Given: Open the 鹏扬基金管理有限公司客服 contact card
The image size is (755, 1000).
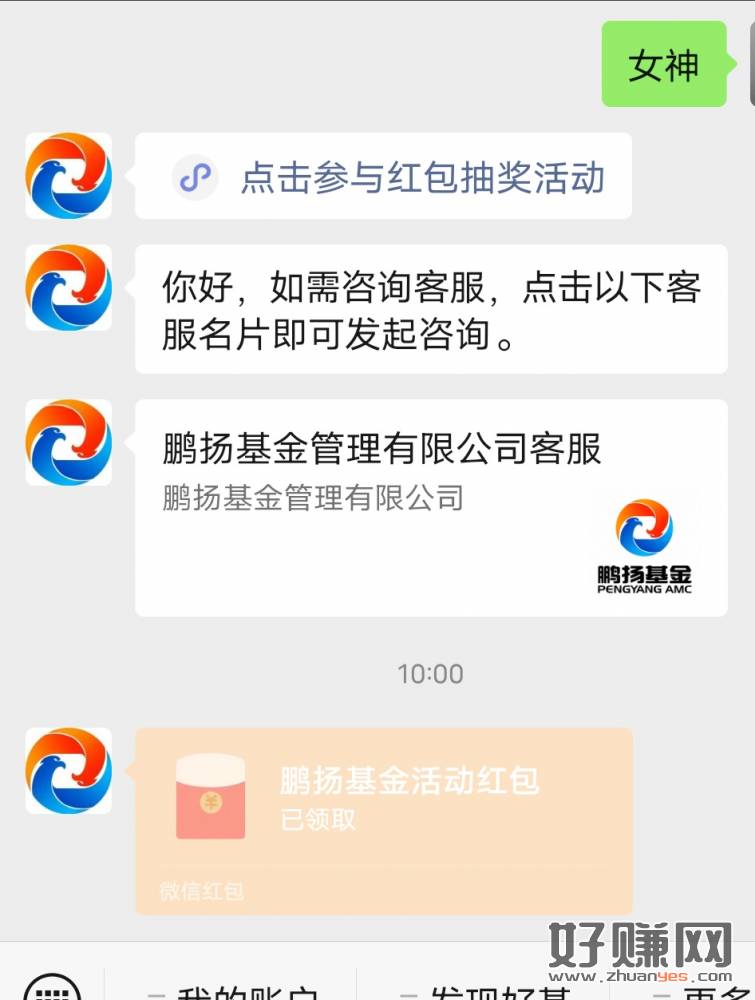Looking at the screenshot, I should tap(430, 507).
